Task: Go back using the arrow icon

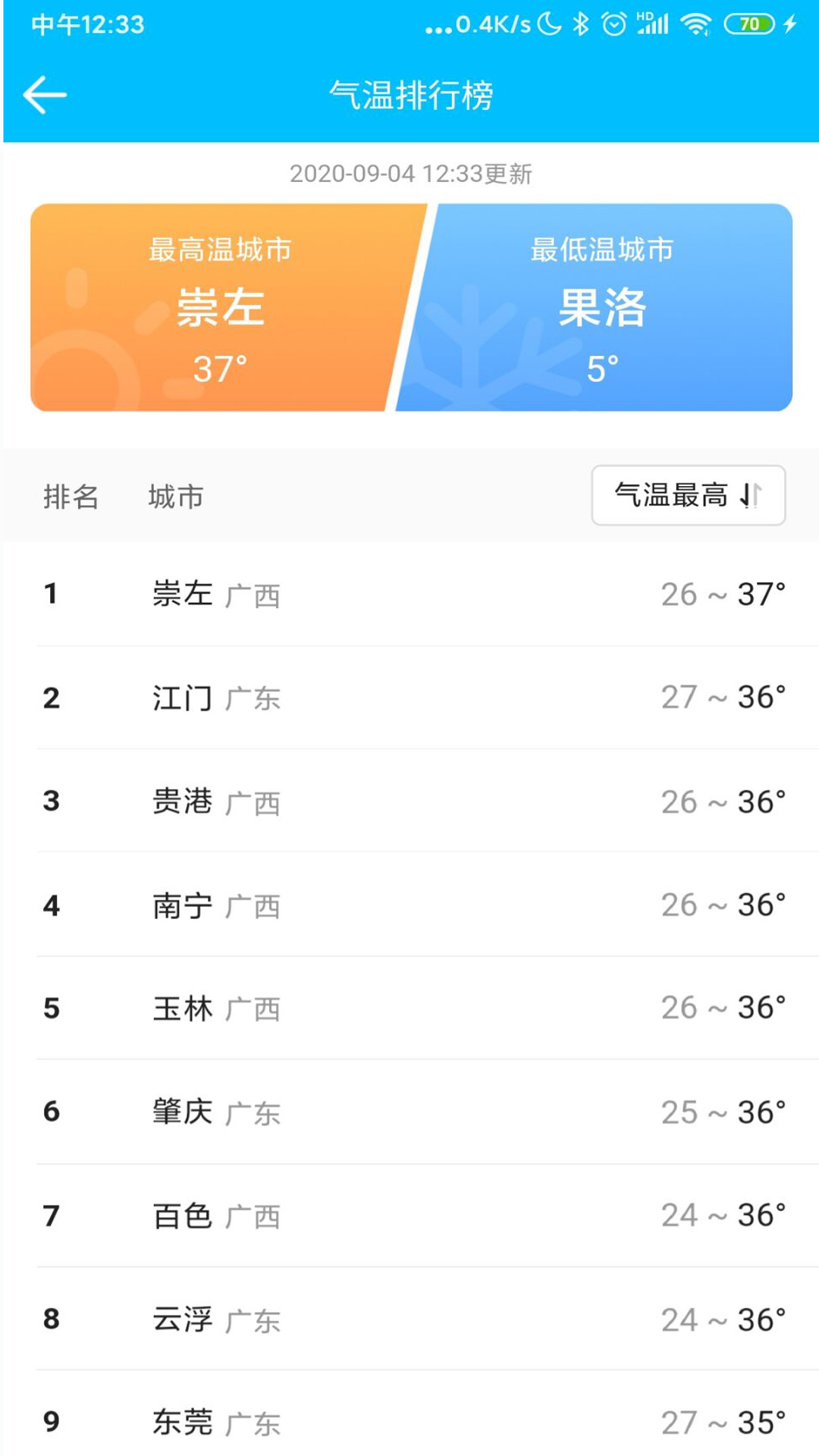Action: tap(45, 96)
